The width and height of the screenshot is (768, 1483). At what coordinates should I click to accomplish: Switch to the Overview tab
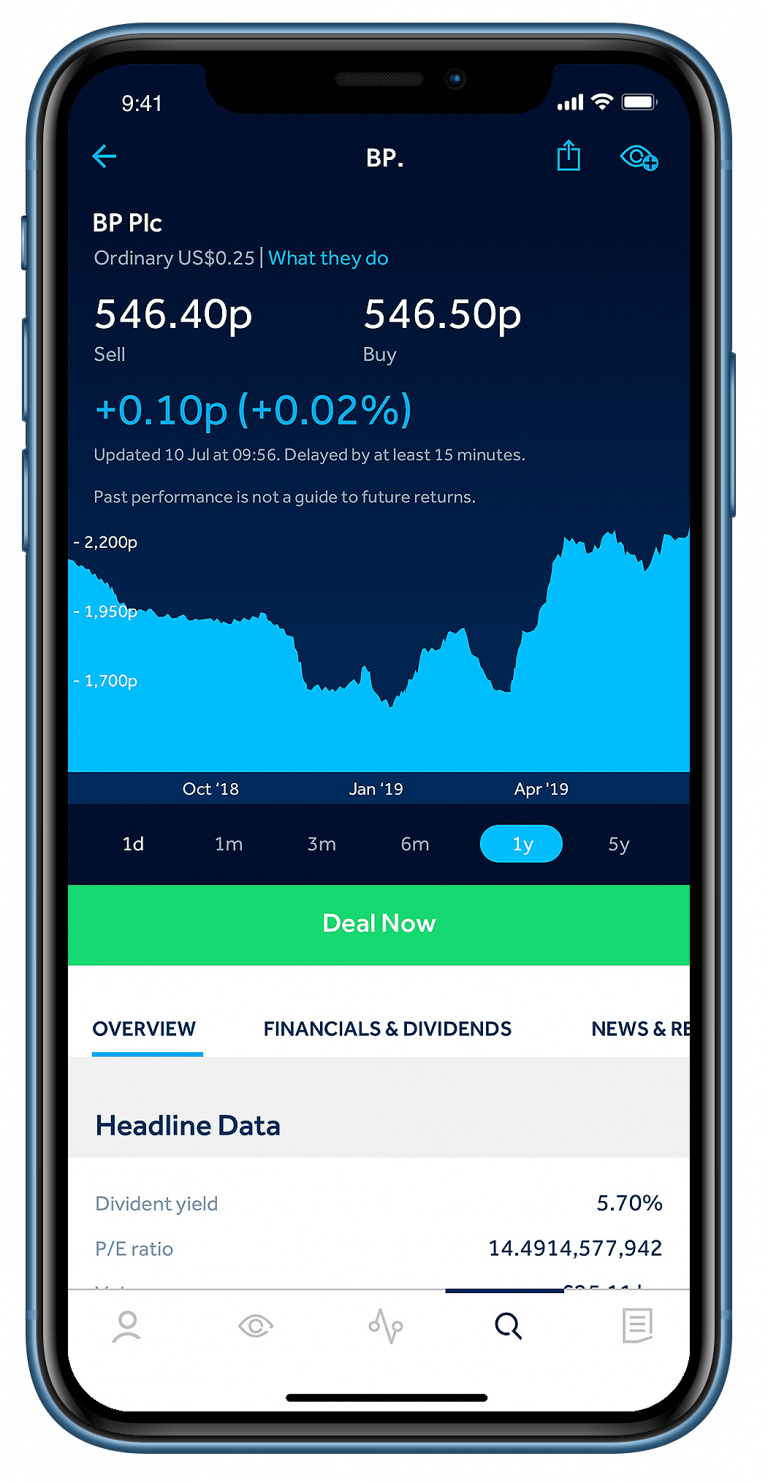144,1029
